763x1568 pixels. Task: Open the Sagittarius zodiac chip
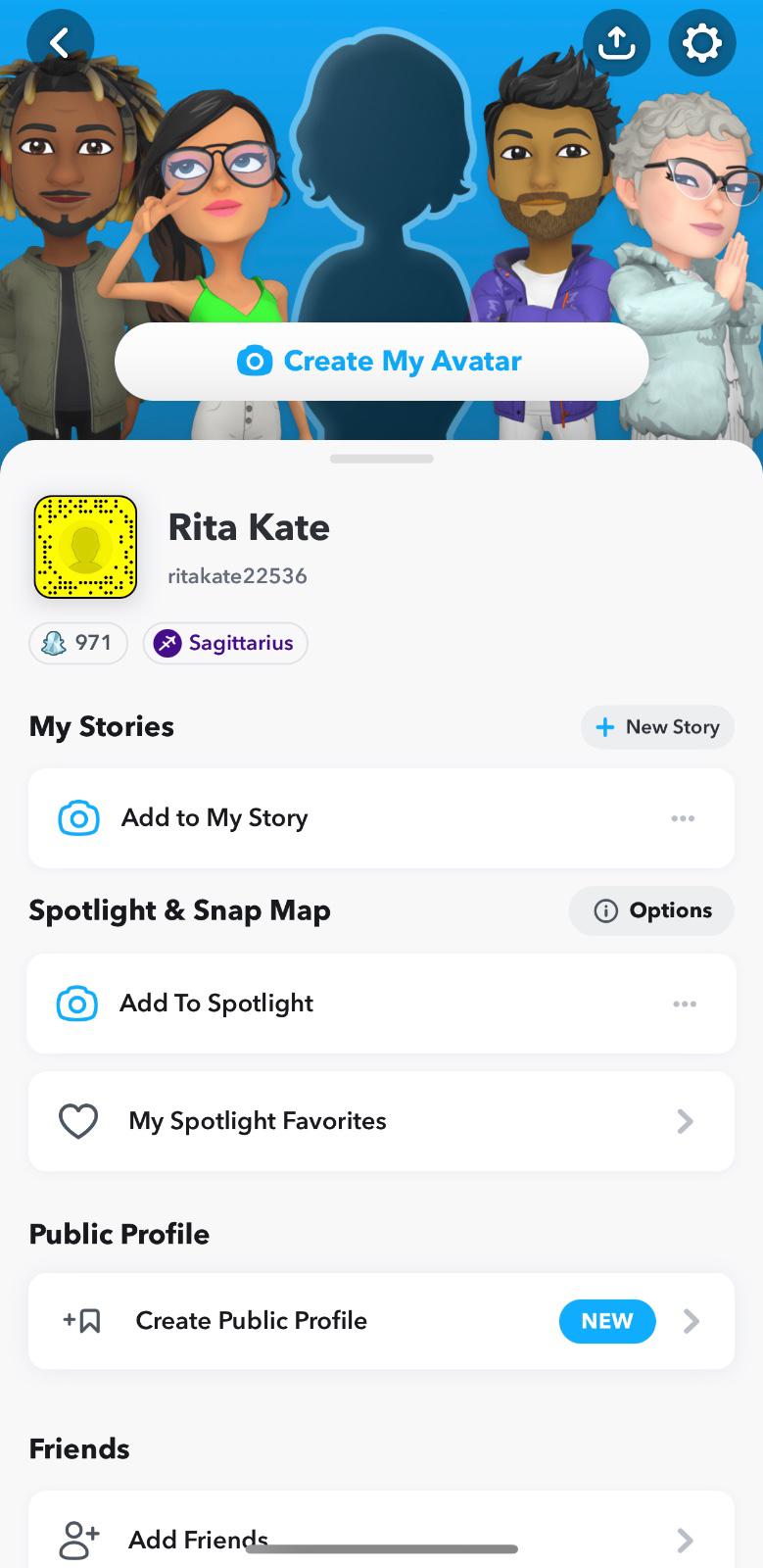pyautogui.click(x=225, y=643)
